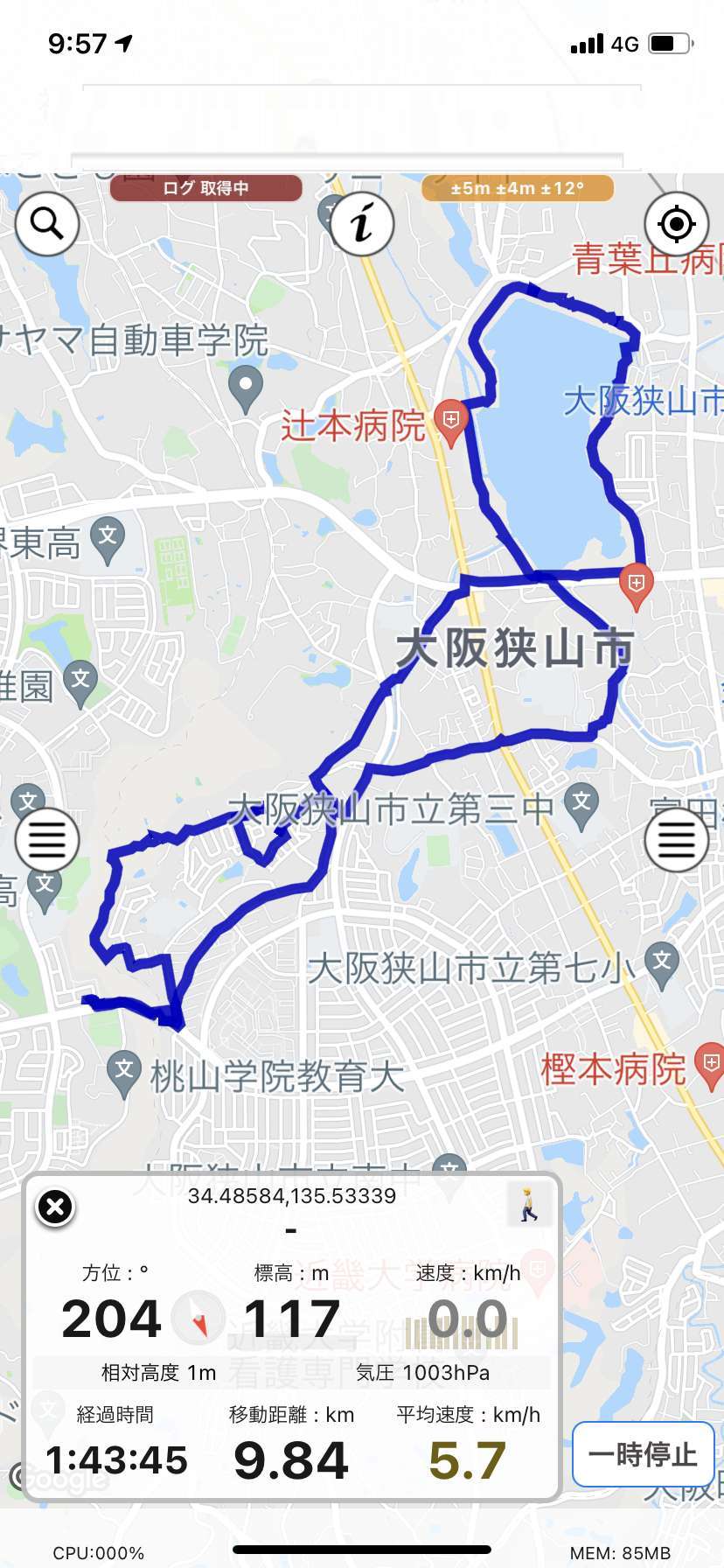Image resolution: width=724 pixels, height=1568 pixels.
Task: Center map on current location
Action: click(676, 225)
